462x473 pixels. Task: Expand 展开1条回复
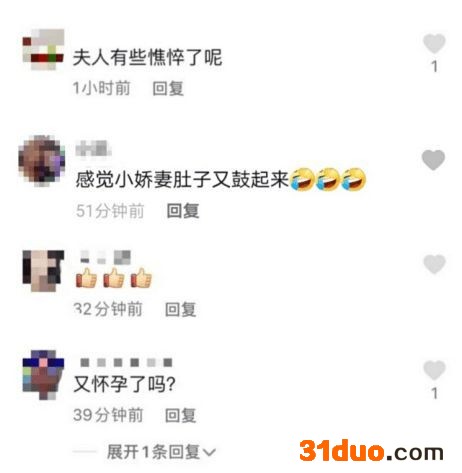[161, 452]
